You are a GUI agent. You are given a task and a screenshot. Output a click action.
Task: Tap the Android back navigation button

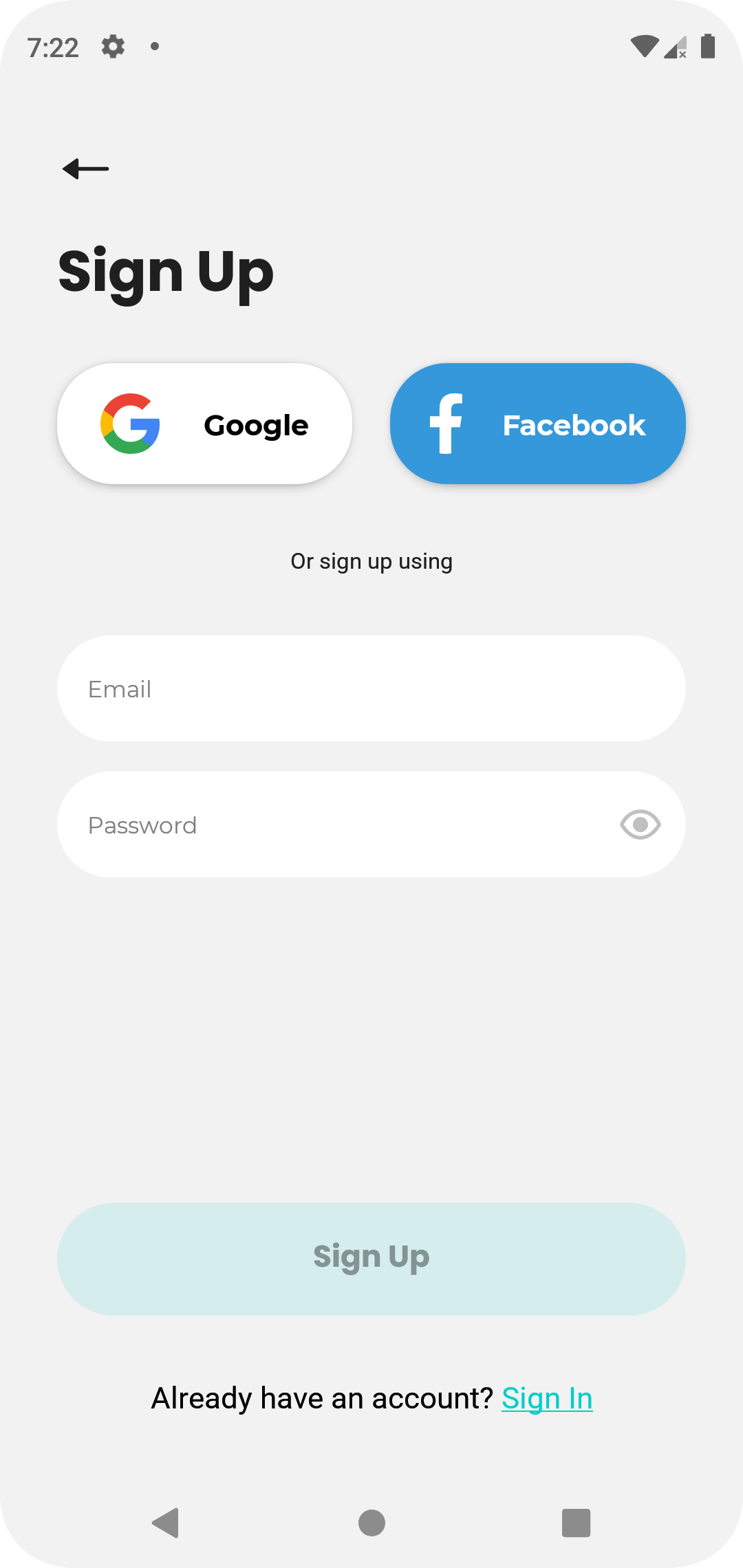pyautogui.click(x=164, y=1521)
